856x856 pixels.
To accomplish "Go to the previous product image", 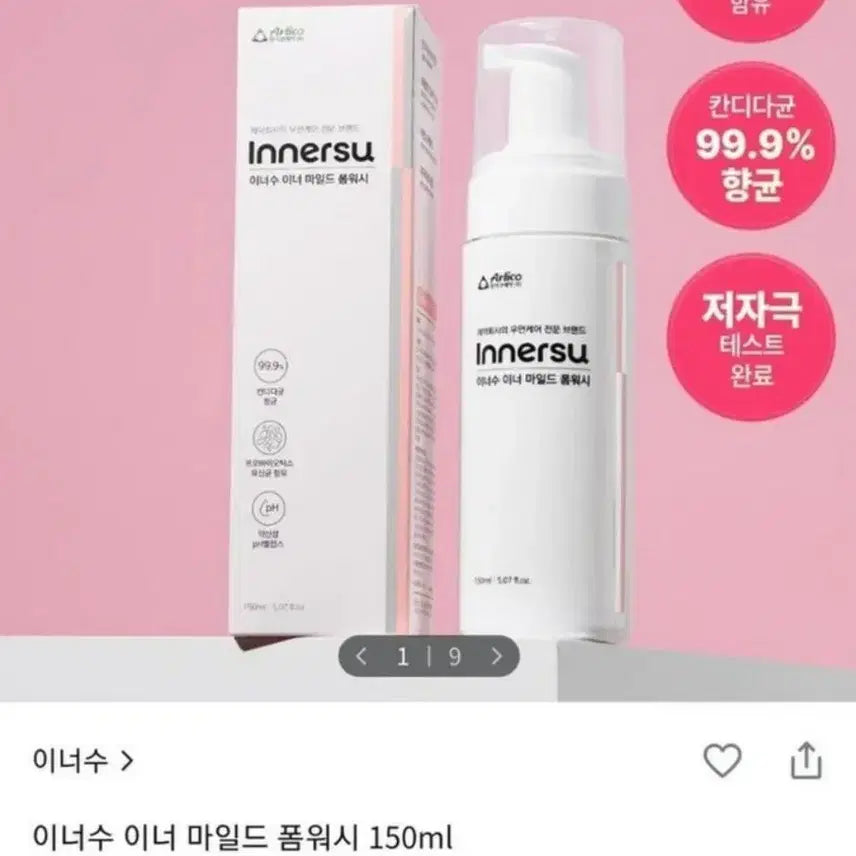I will coord(362,657).
